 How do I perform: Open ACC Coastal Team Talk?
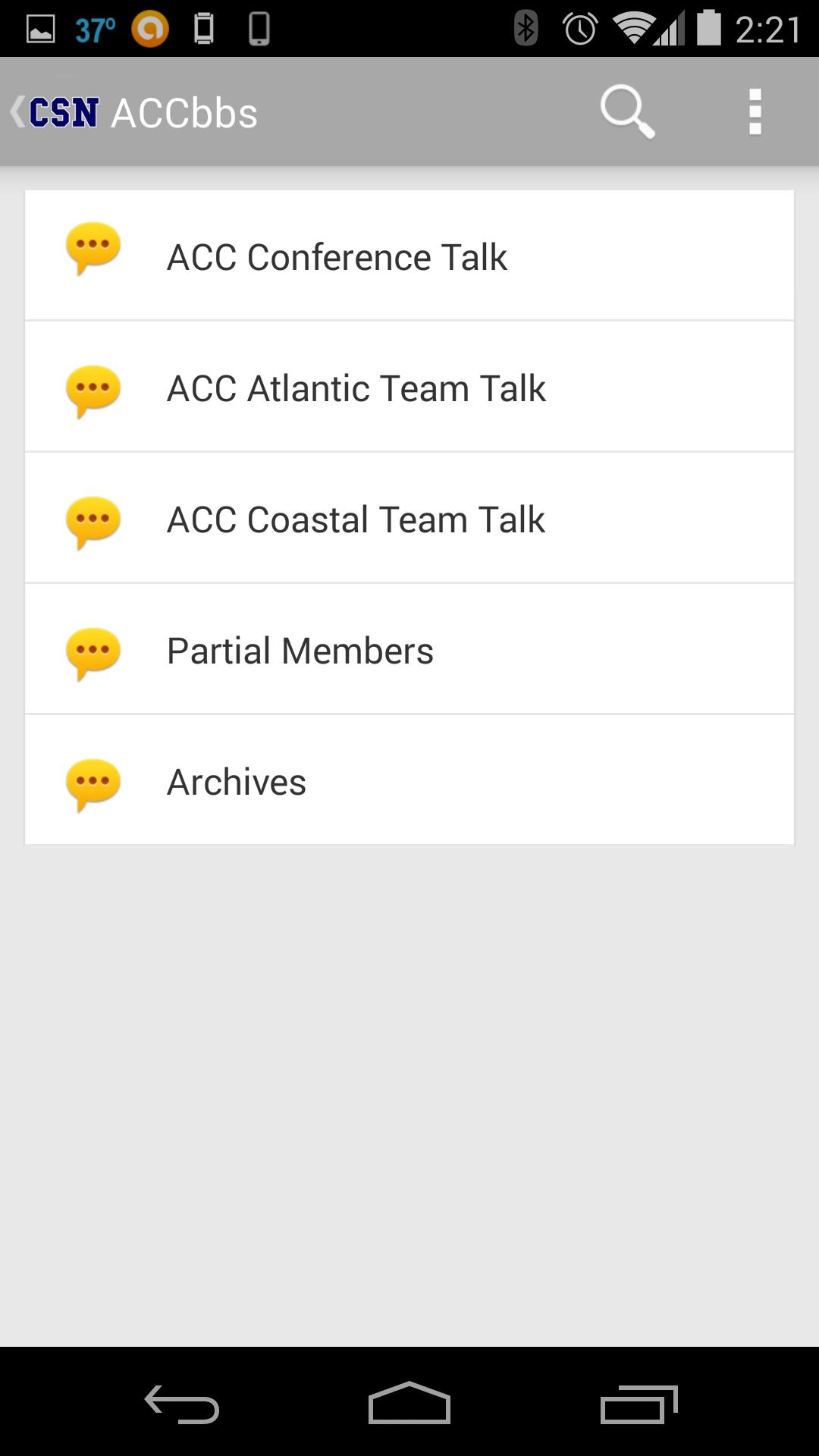(409, 519)
